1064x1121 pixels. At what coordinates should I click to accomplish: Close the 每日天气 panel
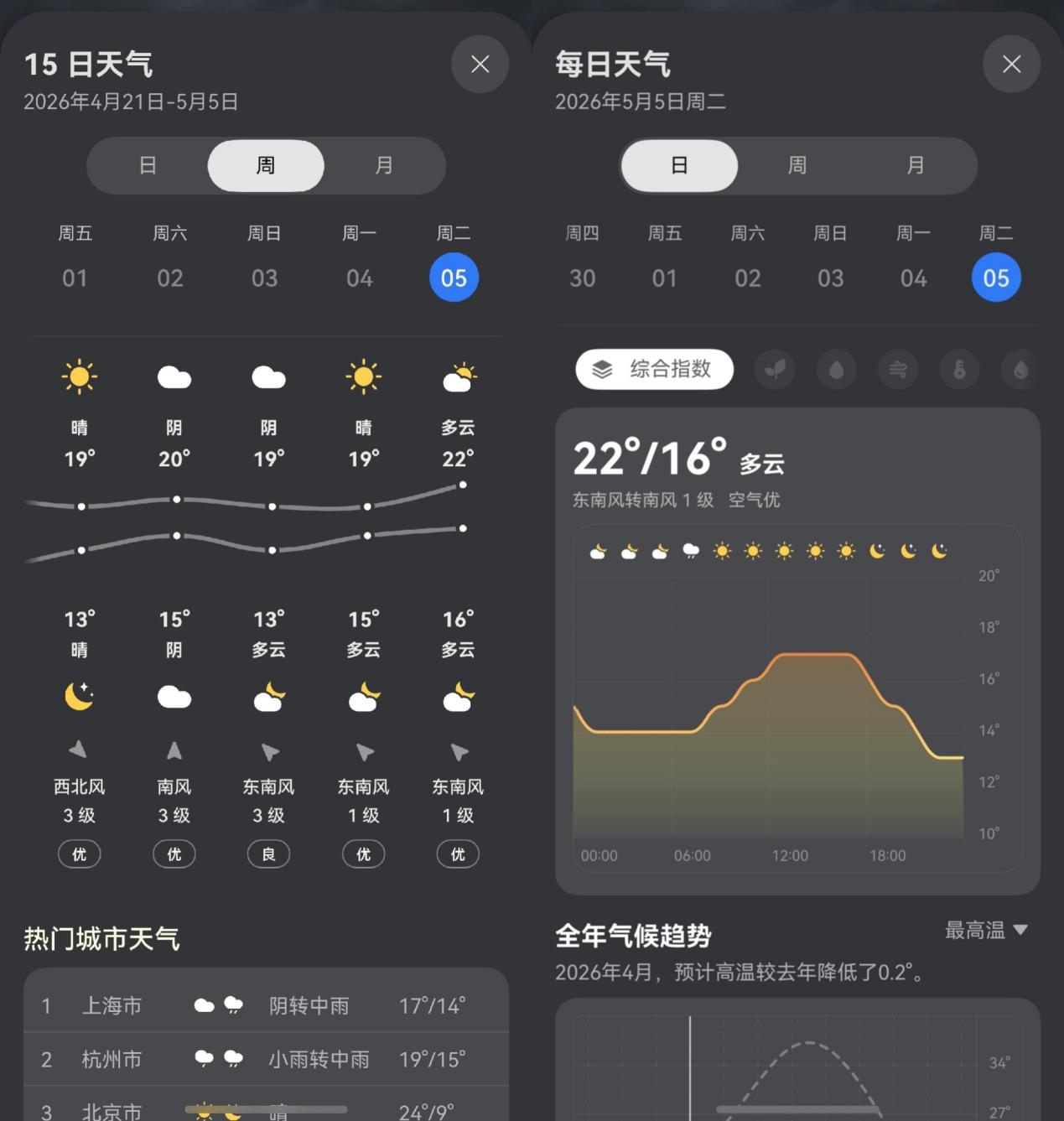[1011, 65]
